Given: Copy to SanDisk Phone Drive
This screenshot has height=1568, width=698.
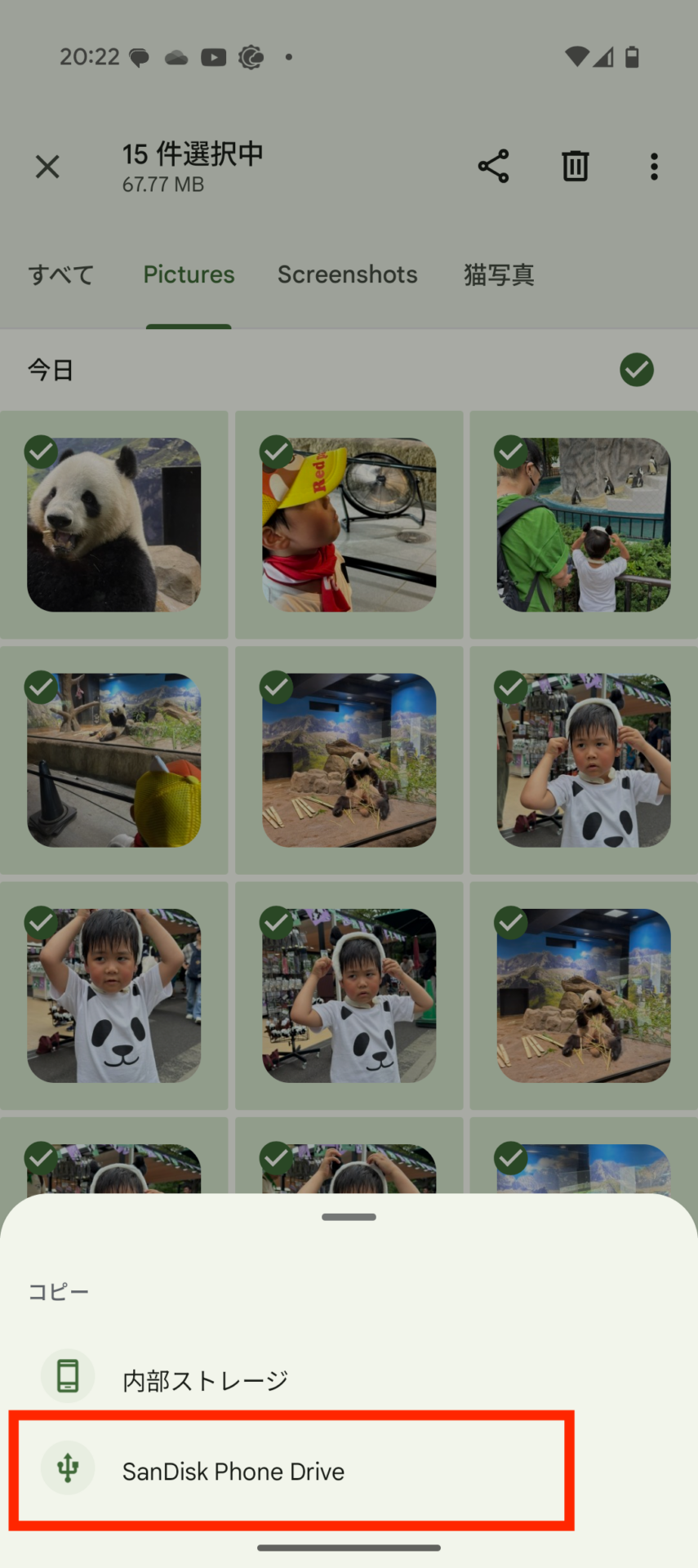Looking at the screenshot, I should pos(233,1471).
